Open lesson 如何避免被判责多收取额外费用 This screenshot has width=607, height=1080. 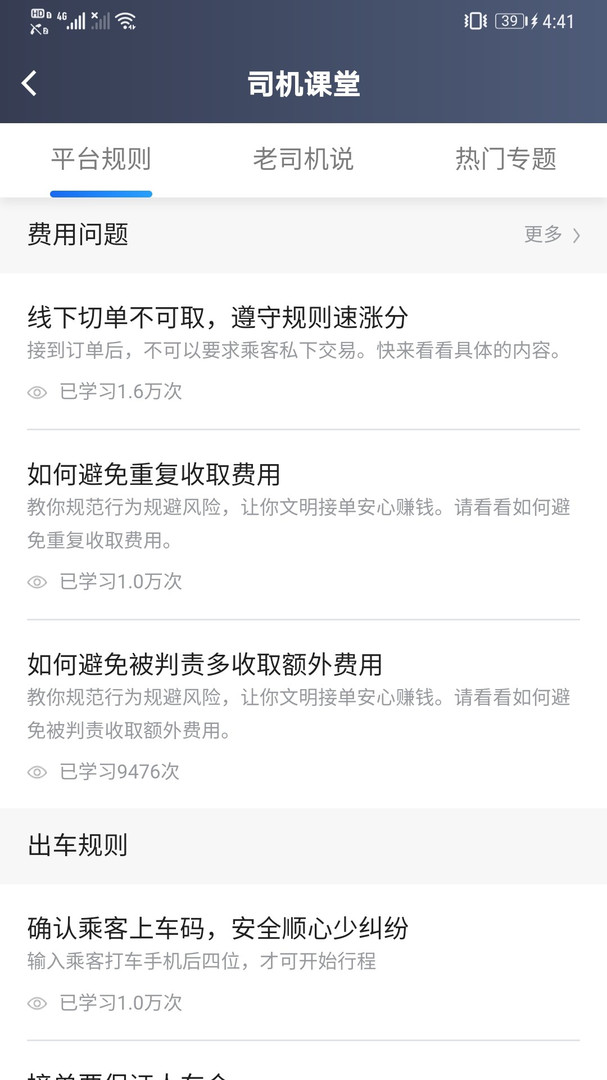click(x=303, y=714)
